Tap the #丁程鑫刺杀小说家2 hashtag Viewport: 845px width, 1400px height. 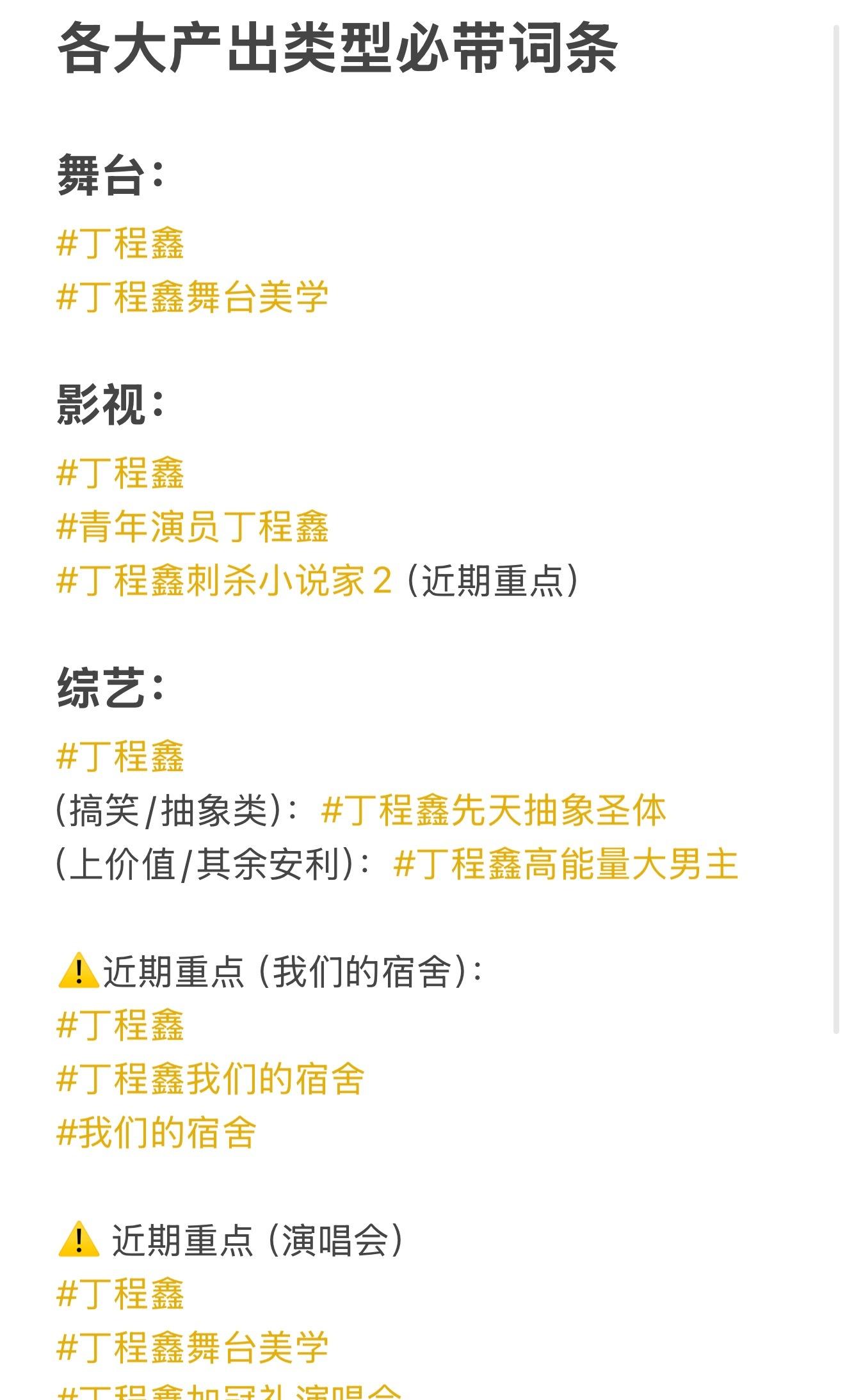pyautogui.click(x=224, y=581)
